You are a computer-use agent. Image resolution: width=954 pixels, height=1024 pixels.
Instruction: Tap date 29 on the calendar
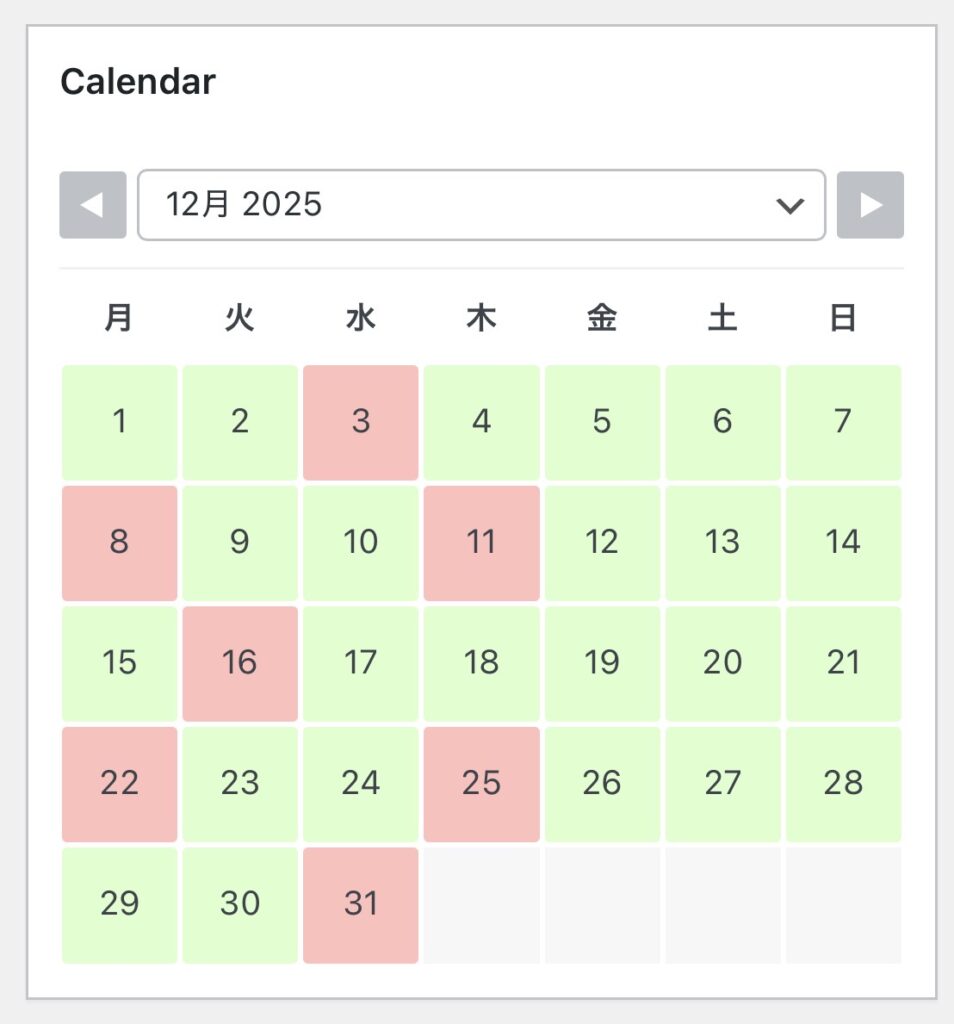coord(120,905)
